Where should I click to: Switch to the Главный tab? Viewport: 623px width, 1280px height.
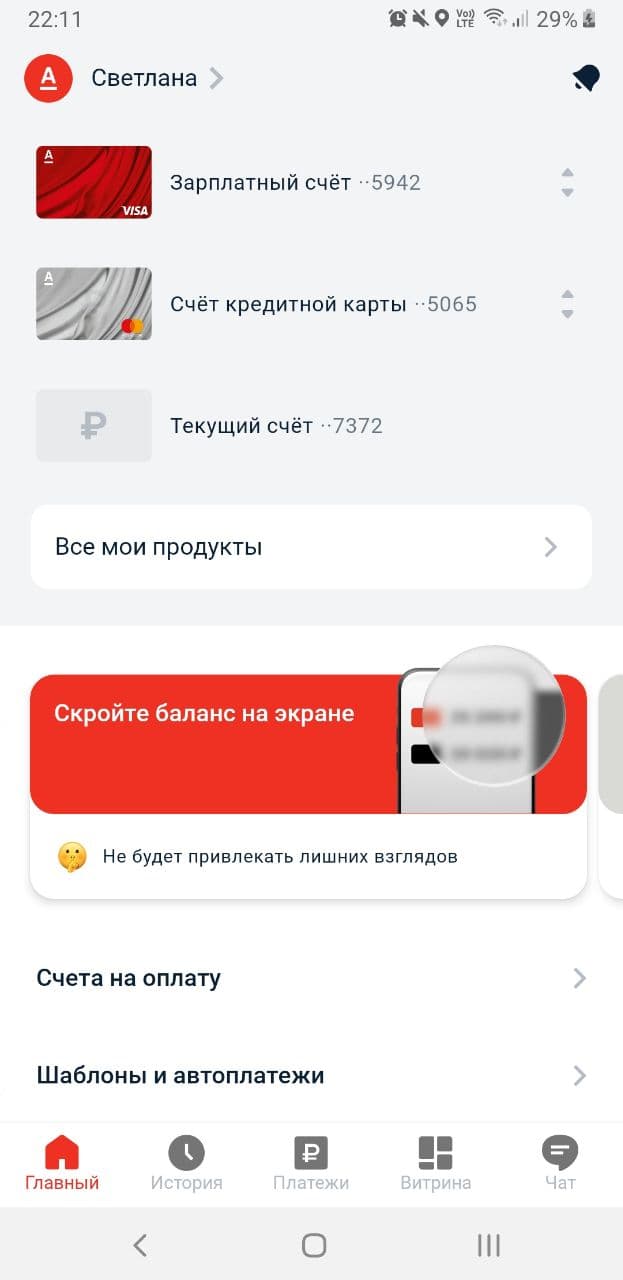pos(62,1164)
